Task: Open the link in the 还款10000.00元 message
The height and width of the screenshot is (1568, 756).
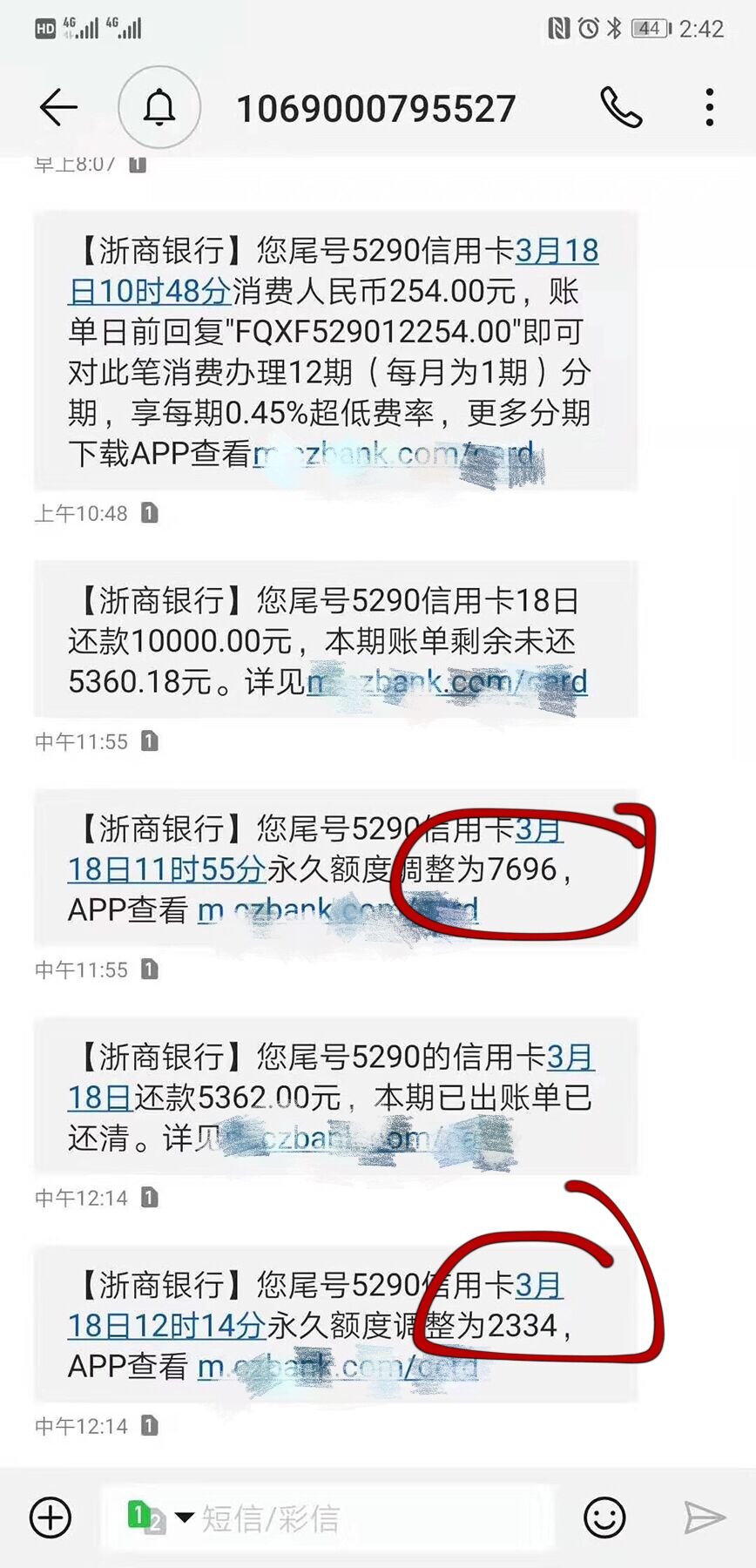Action: coord(448,682)
